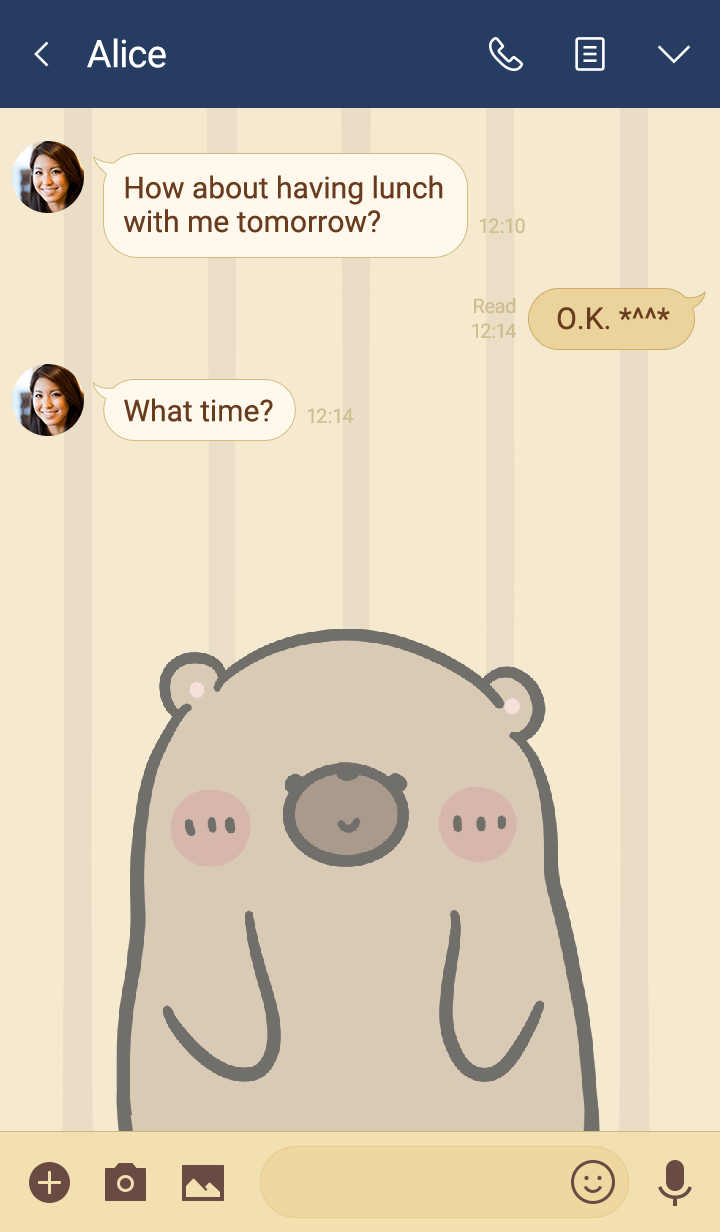Go back from Alice's chat

(x=41, y=54)
